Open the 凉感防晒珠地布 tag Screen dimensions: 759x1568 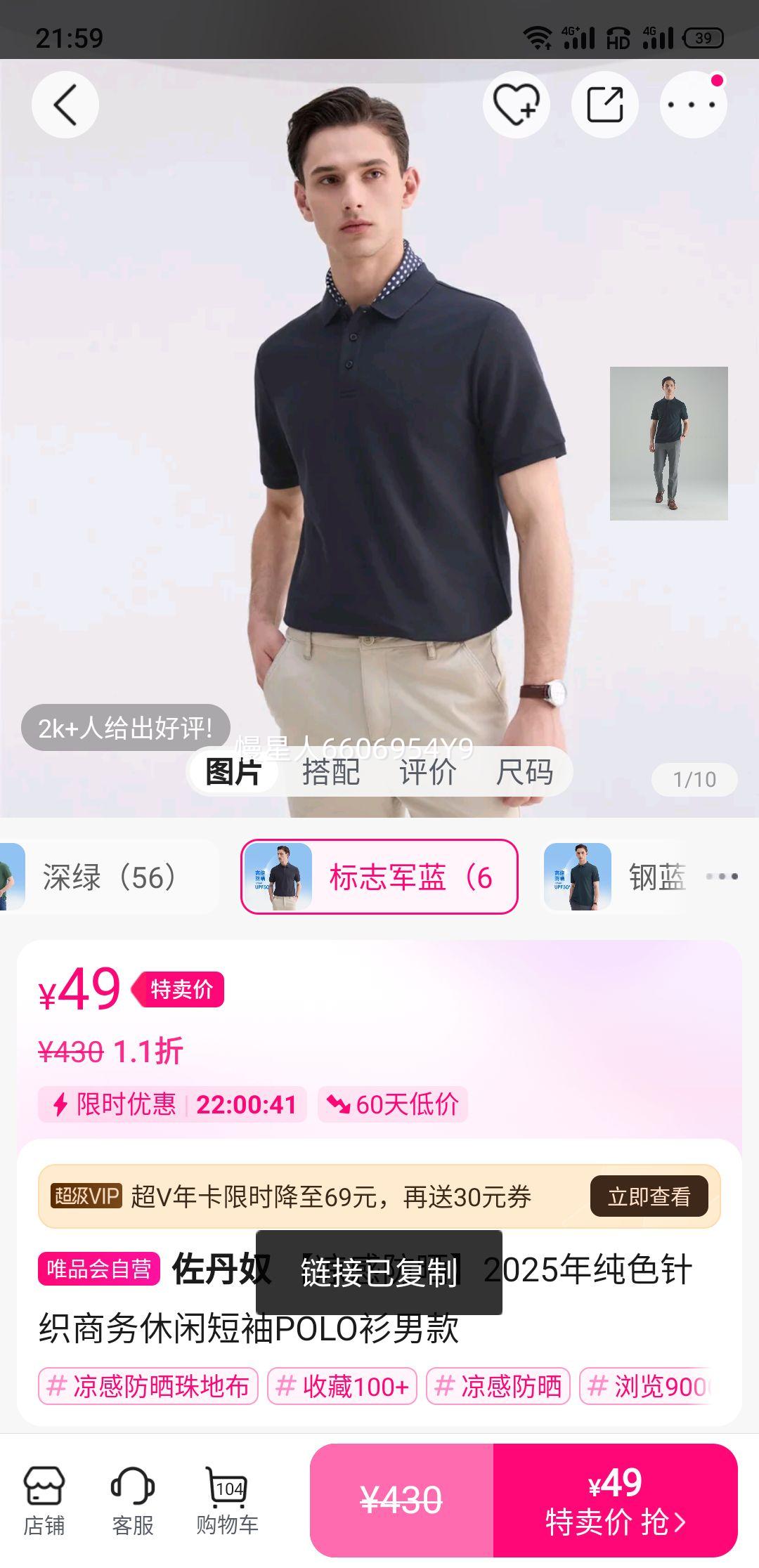[x=148, y=1386]
